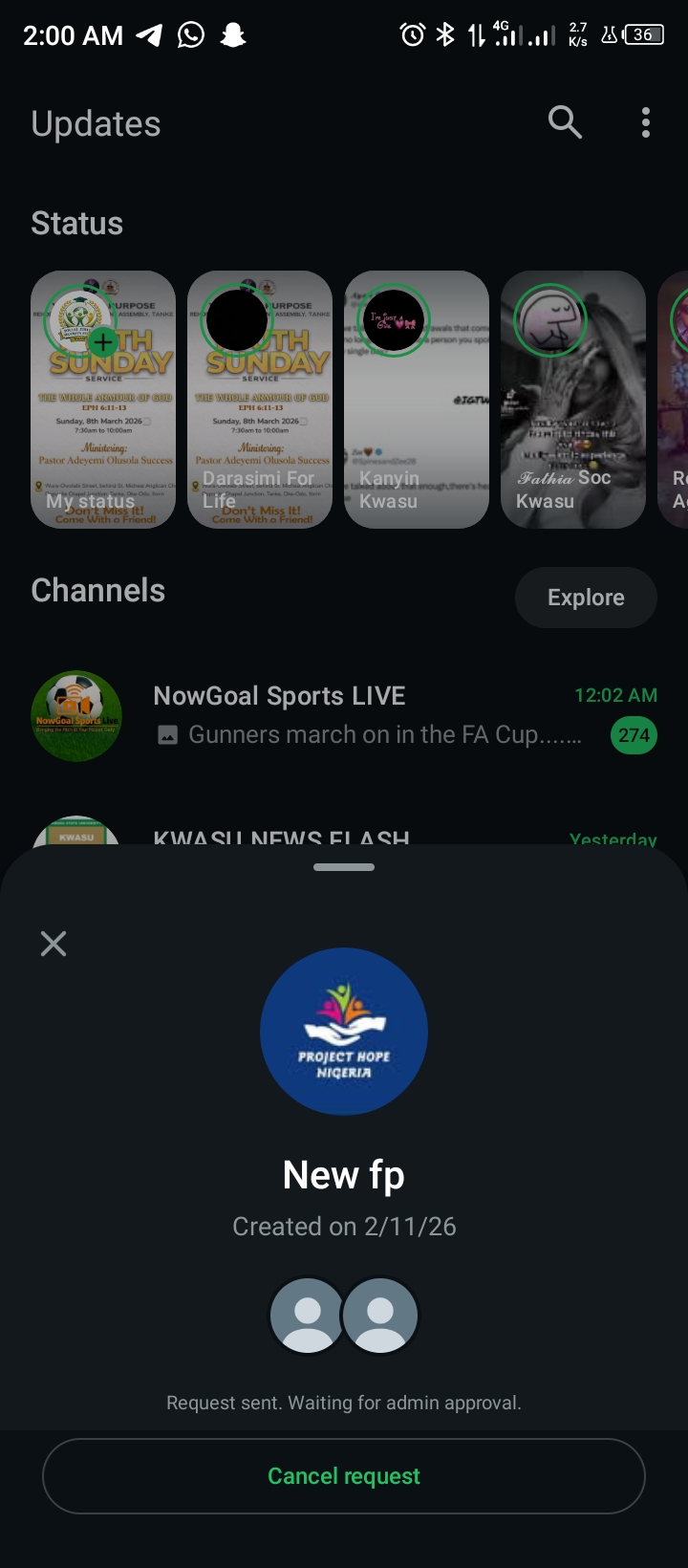This screenshot has width=688, height=1568.
Task: Cancel the join request
Action: pyautogui.click(x=344, y=1476)
